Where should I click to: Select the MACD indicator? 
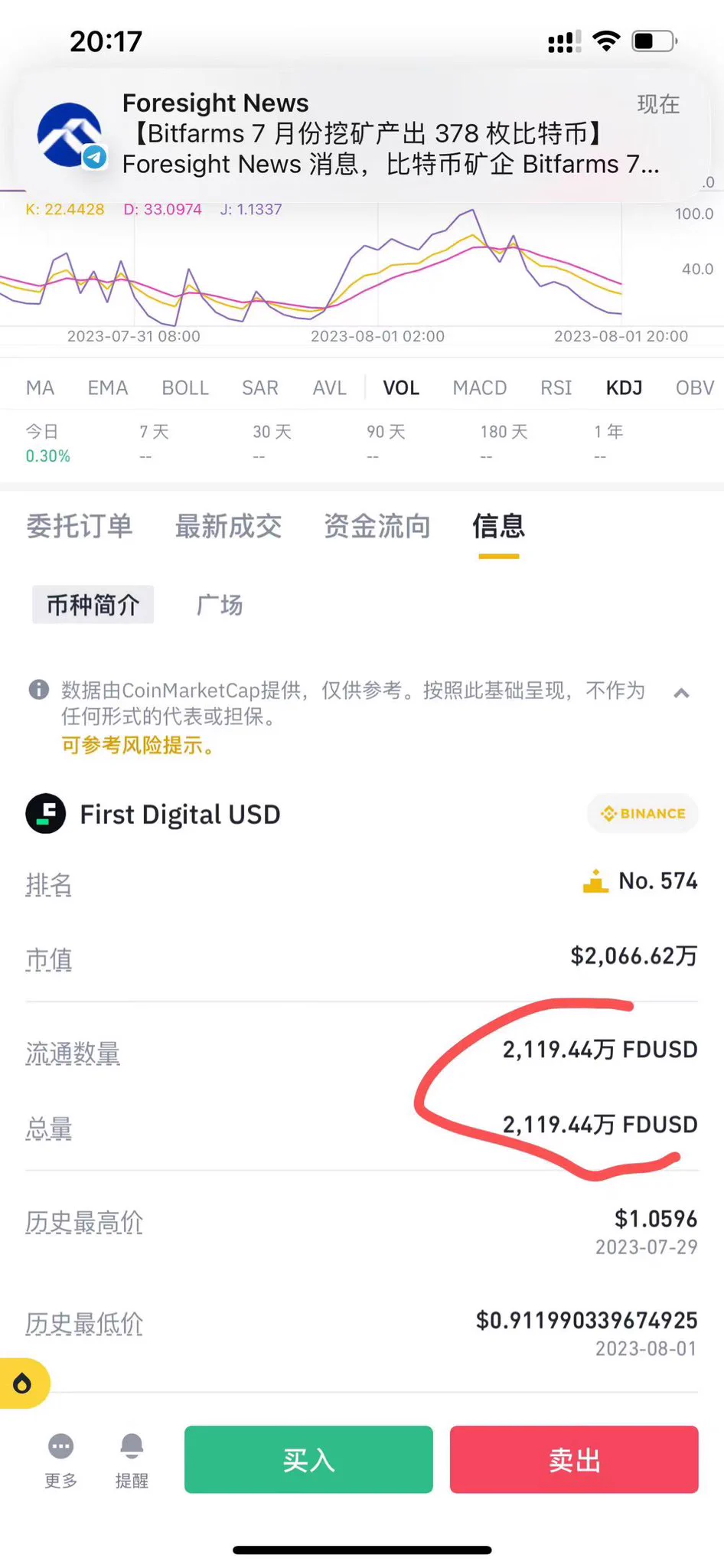(480, 388)
